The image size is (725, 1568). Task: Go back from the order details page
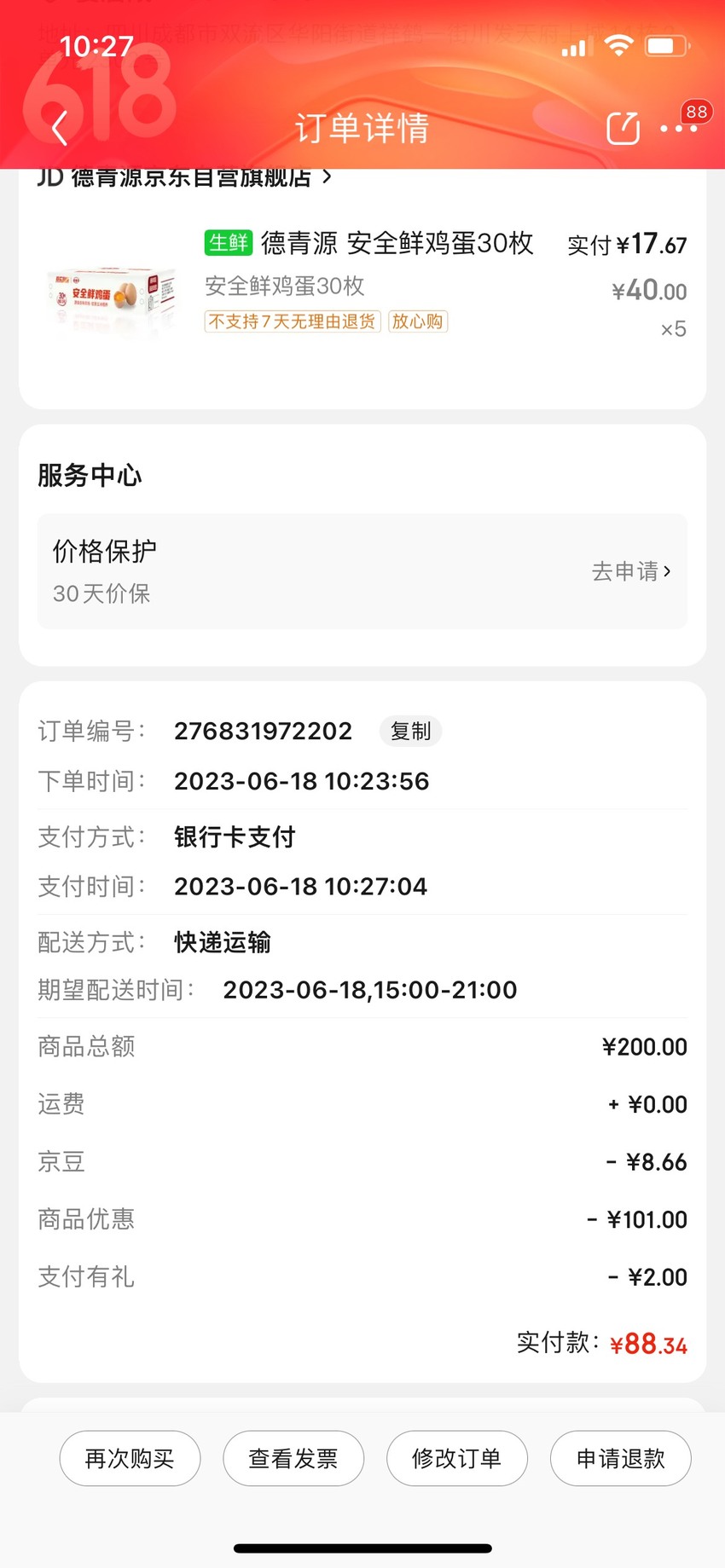[59, 129]
